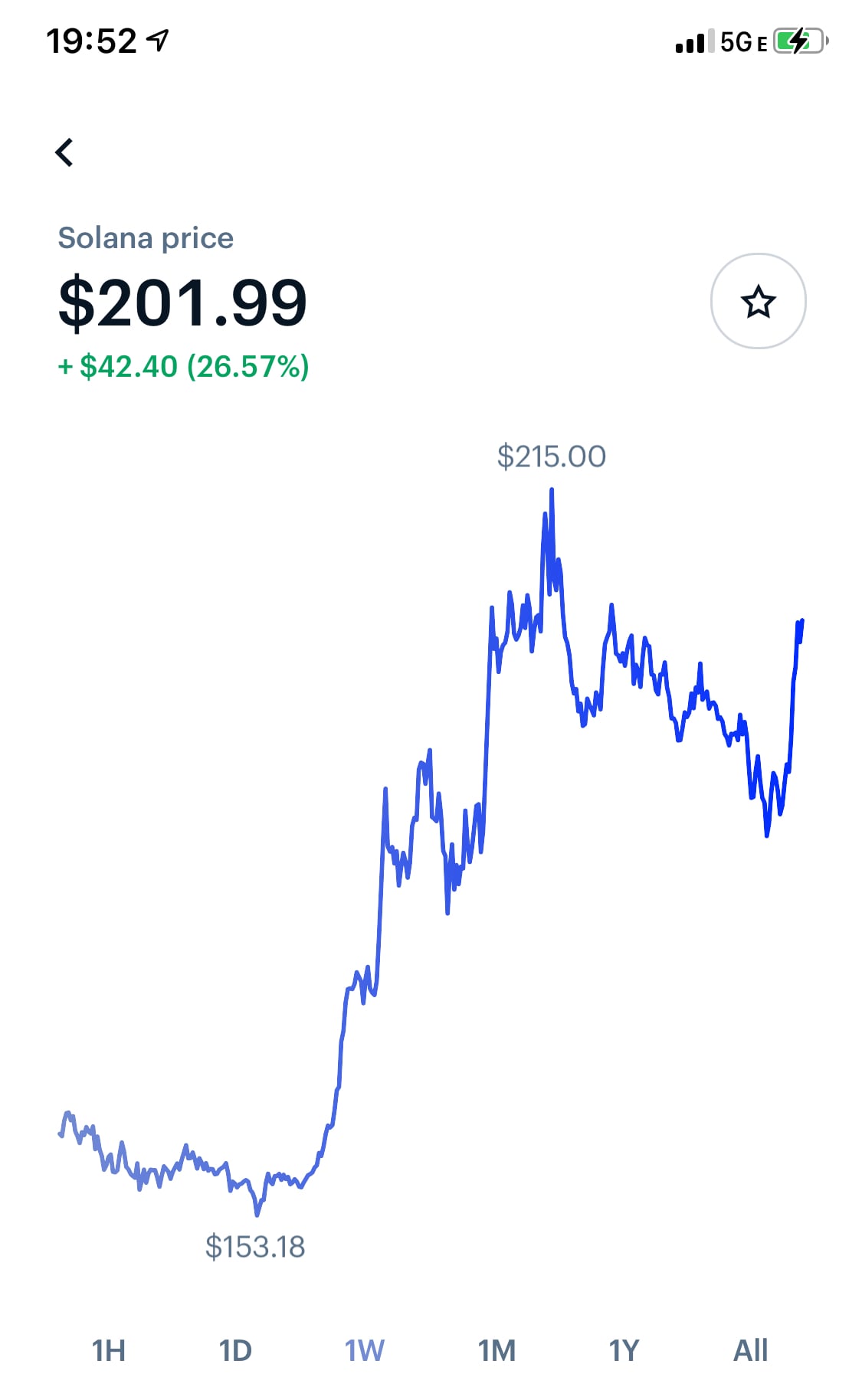This screenshot has width=862, height=1400.
Task: Go back using the arrow icon
Action: tap(65, 152)
